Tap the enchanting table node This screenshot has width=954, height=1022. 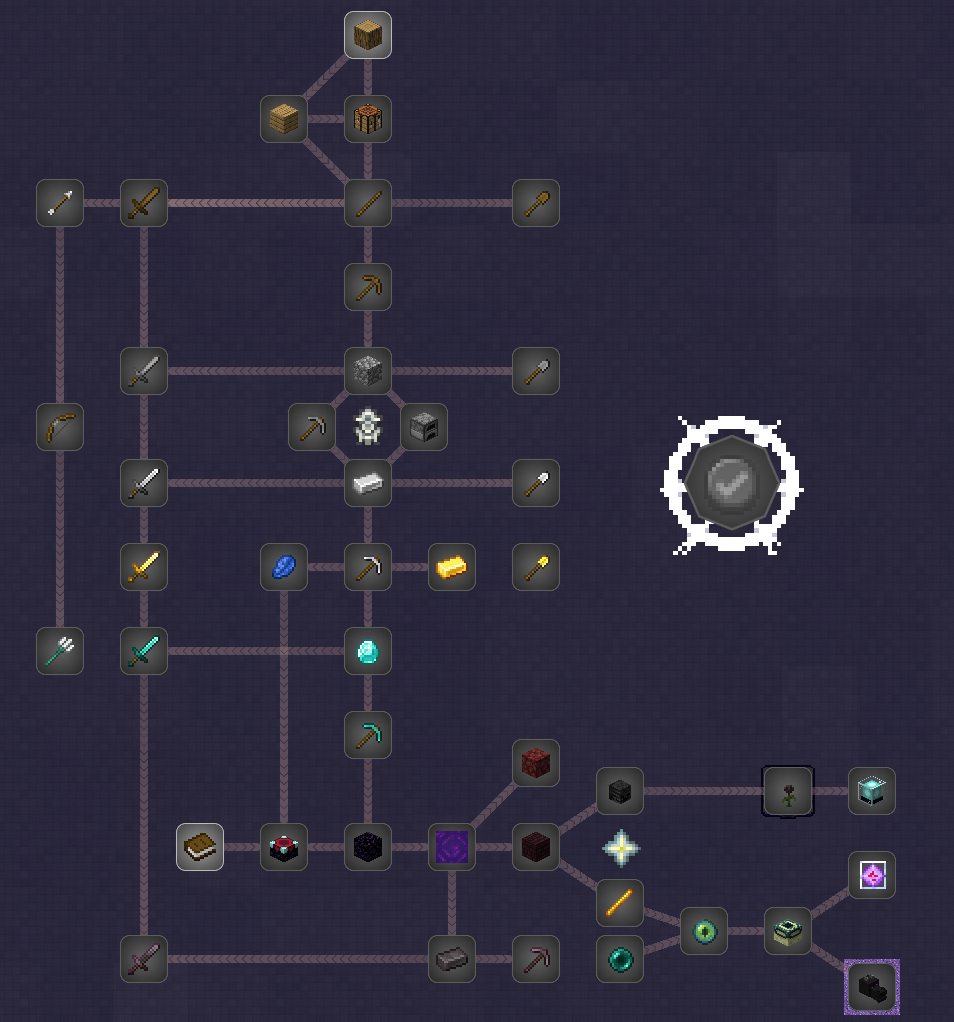tap(284, 847)
